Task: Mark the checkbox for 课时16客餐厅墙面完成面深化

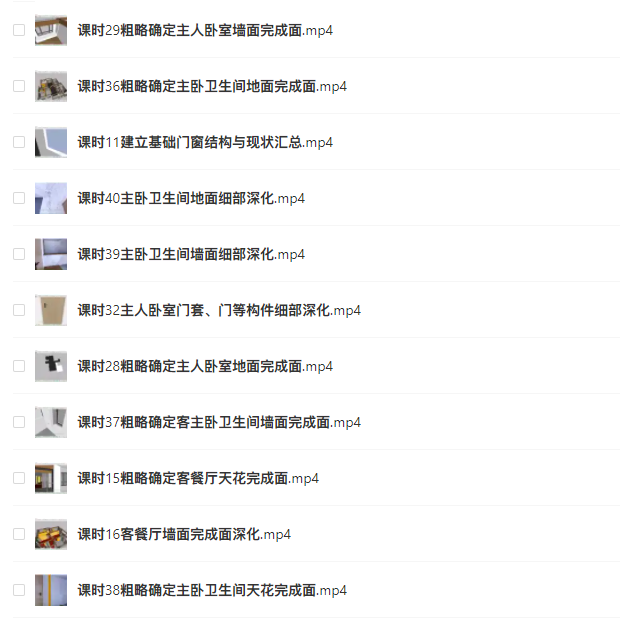Action: [19, 534]
